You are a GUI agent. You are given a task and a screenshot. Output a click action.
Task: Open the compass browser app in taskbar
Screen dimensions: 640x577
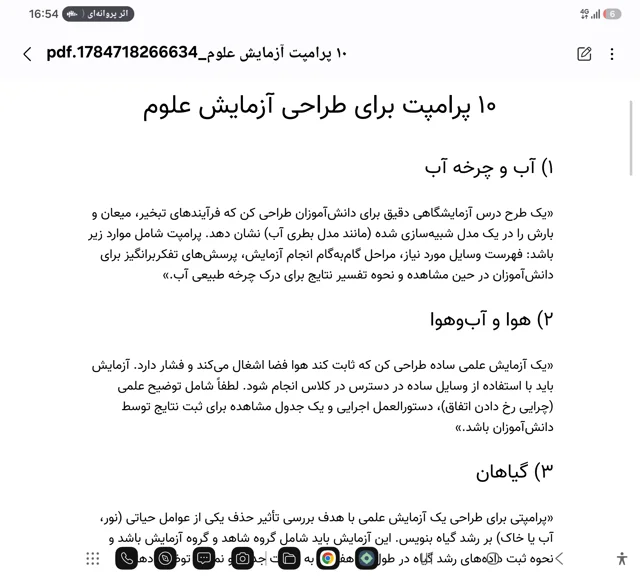(165, 558)
